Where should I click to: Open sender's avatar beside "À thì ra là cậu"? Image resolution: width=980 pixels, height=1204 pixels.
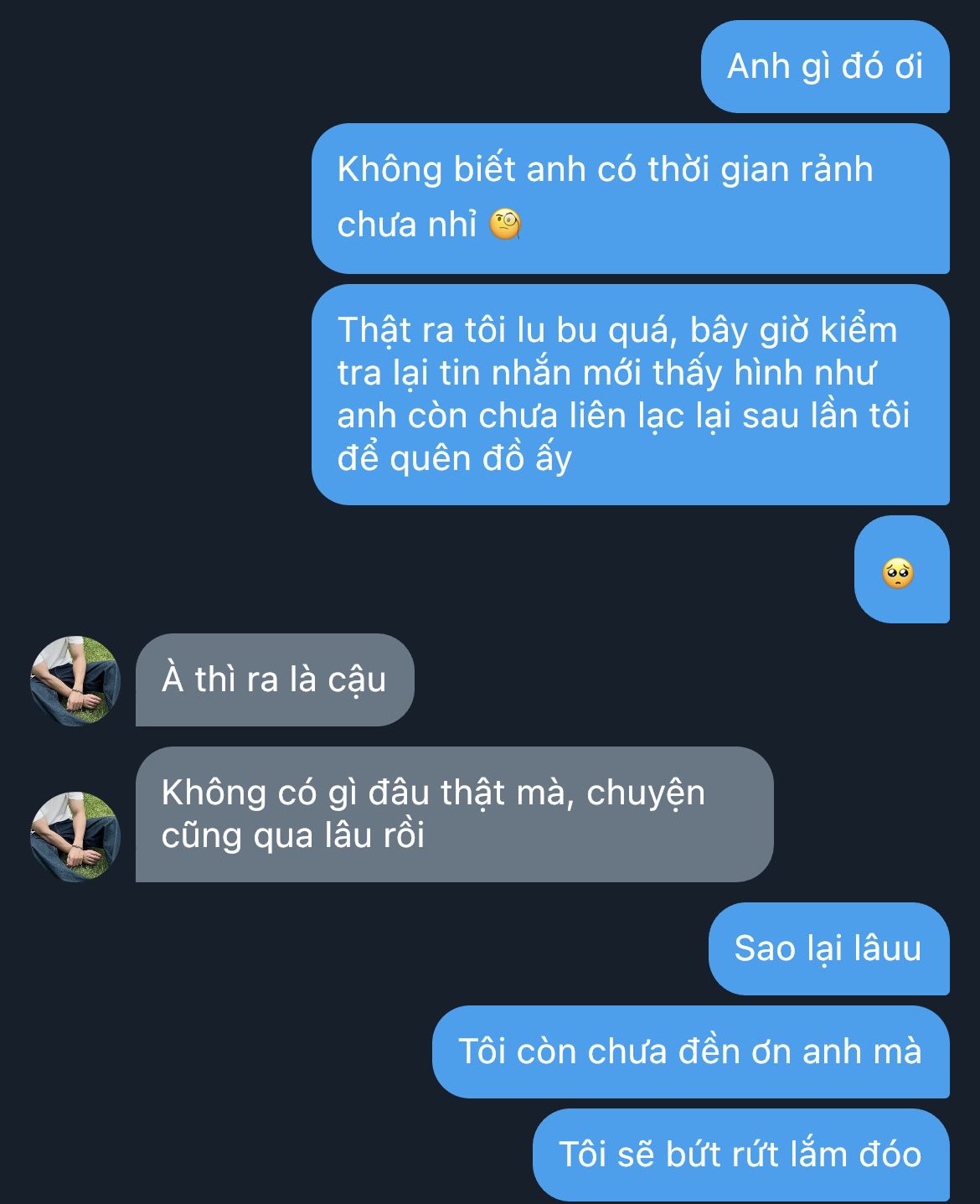click(75, 680)
